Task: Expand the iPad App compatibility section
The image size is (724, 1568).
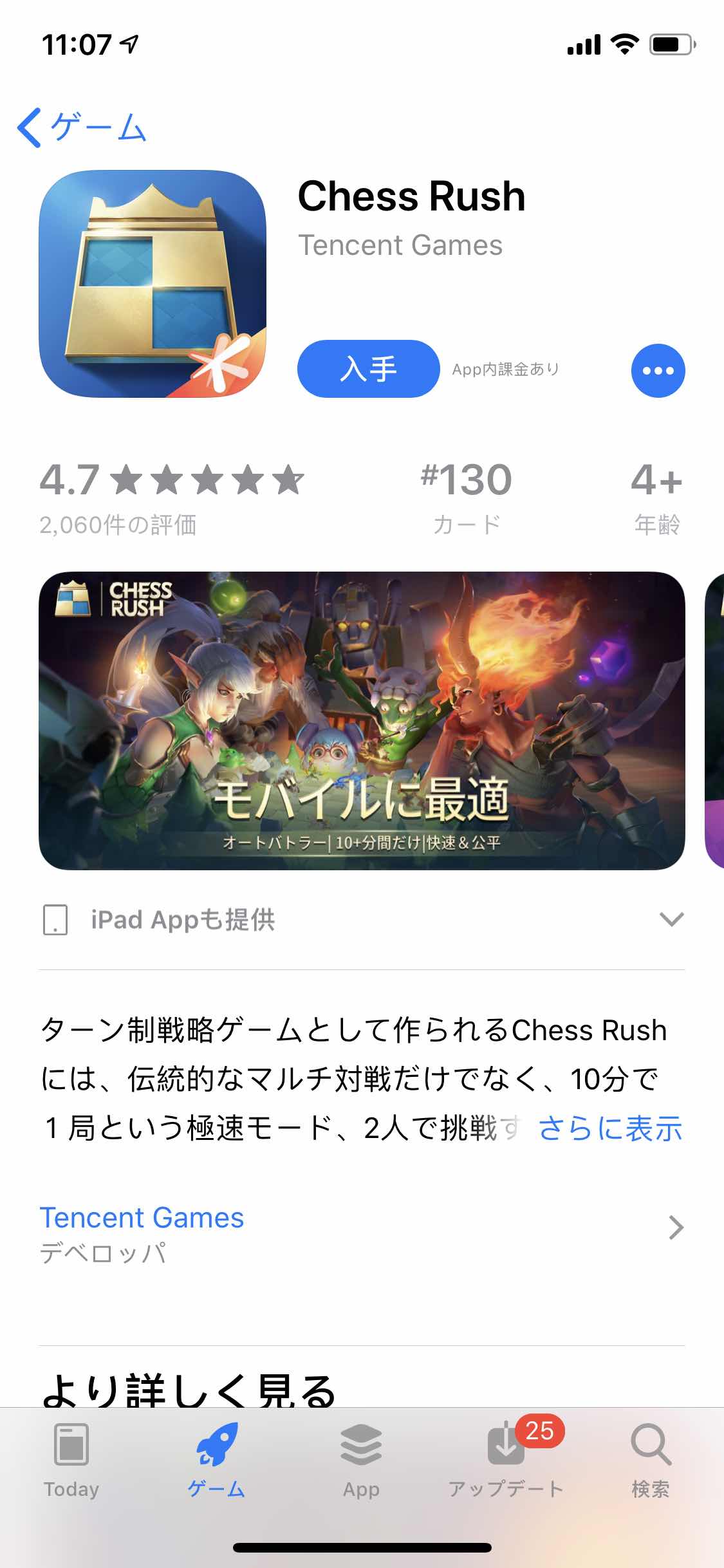Action: (672, 919)
